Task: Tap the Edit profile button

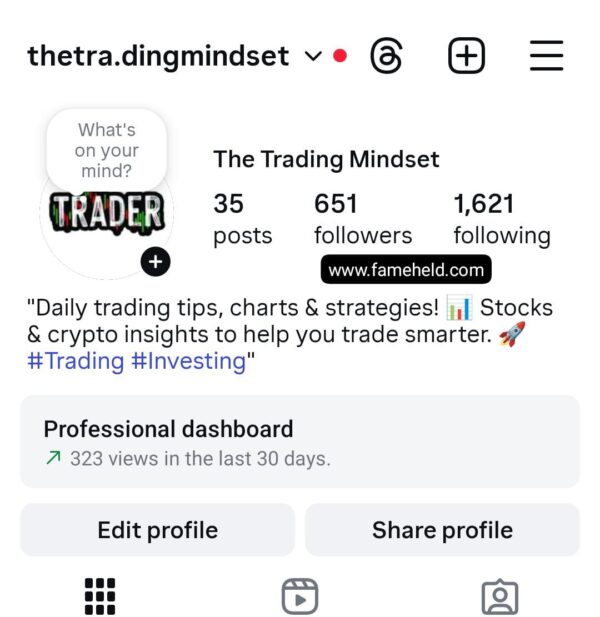Action: click(x=157, y=530)
